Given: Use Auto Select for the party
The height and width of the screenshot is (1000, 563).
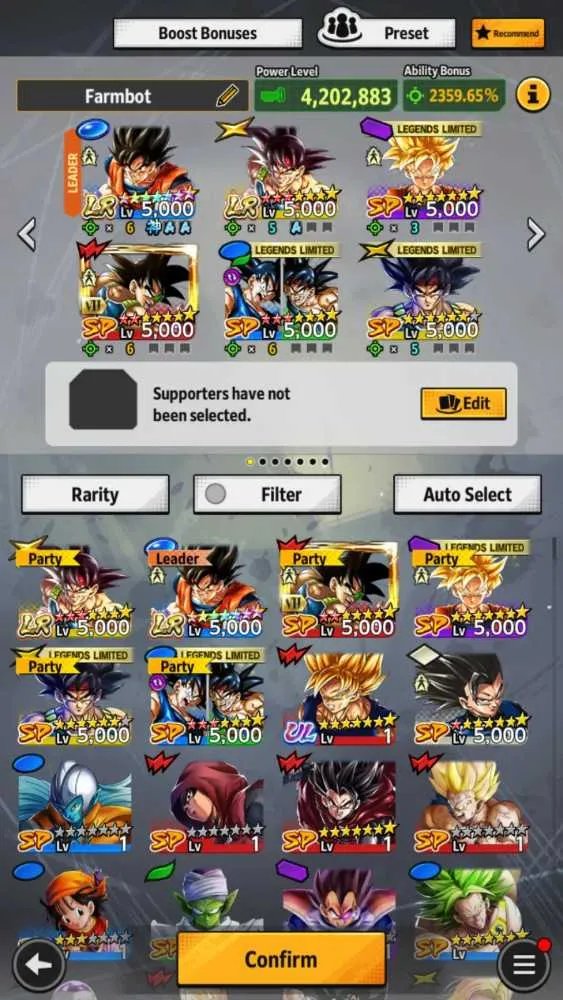Looking at the screenshot, I should coord(467,494).
